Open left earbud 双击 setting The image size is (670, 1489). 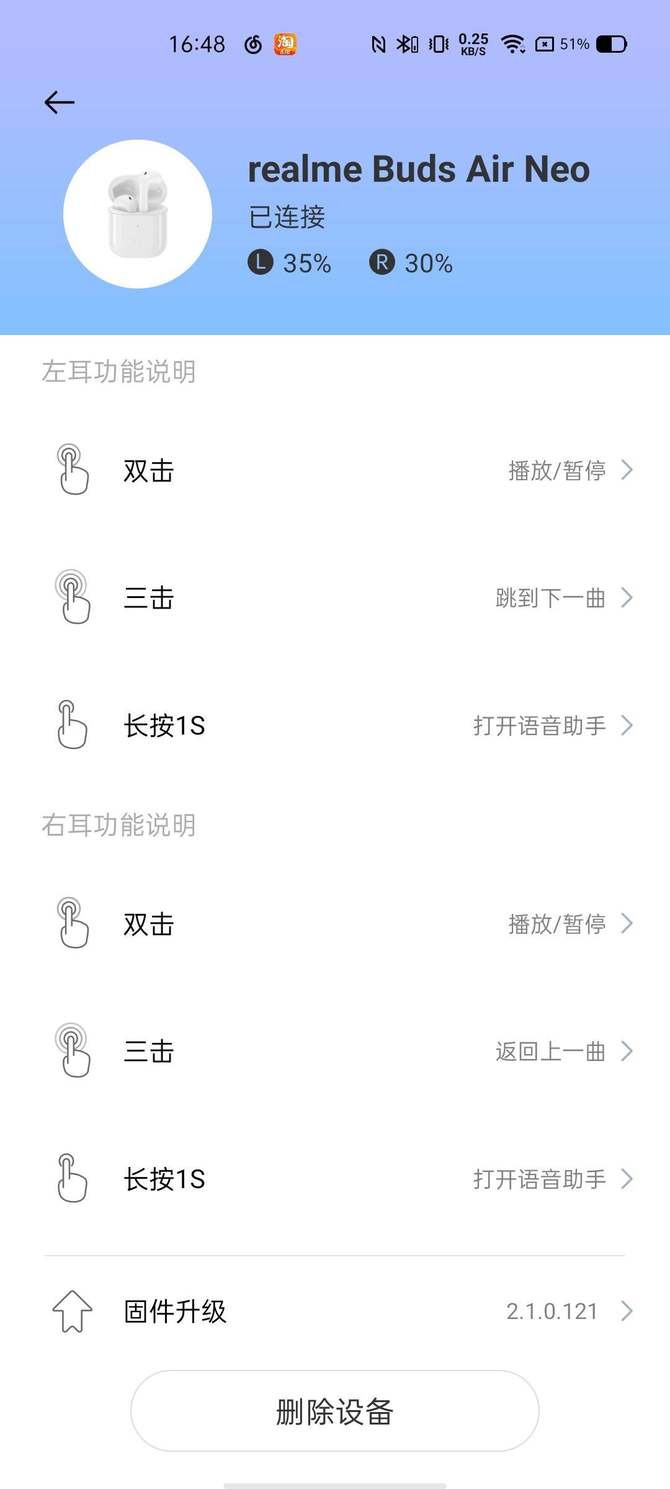pos(335,470)
